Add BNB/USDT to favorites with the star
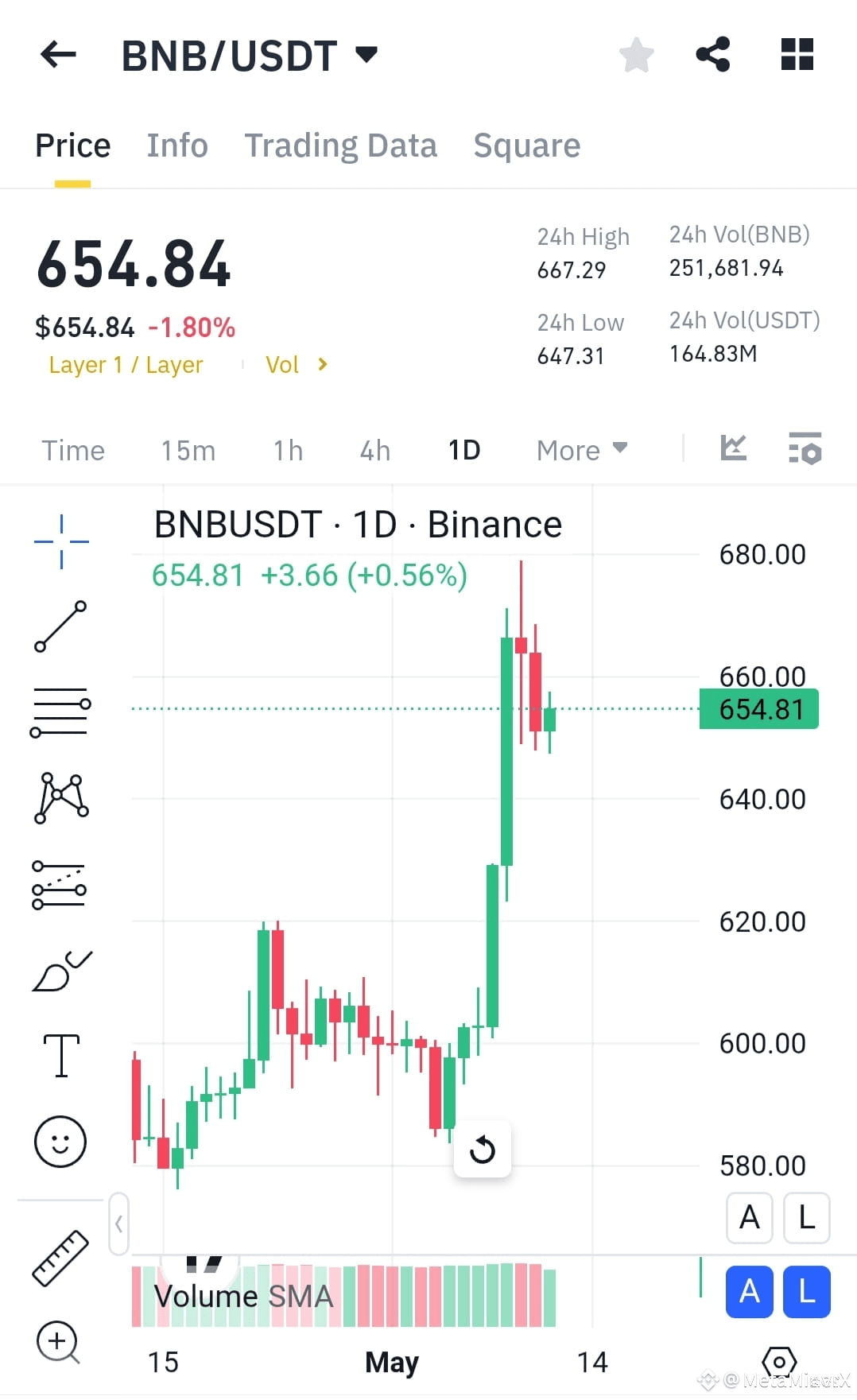The height and width of the screenshot is (1400, 857). click(636, 55)
